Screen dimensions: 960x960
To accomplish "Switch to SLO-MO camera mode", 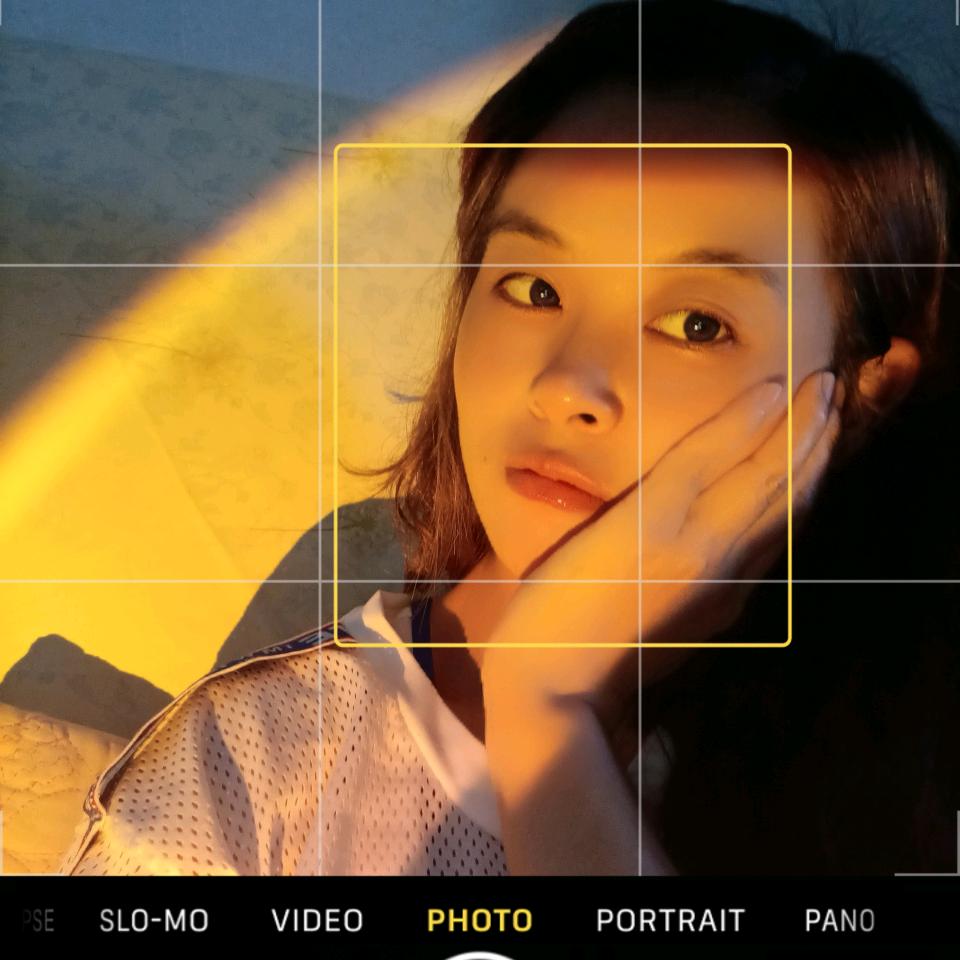I will point(154,921).
